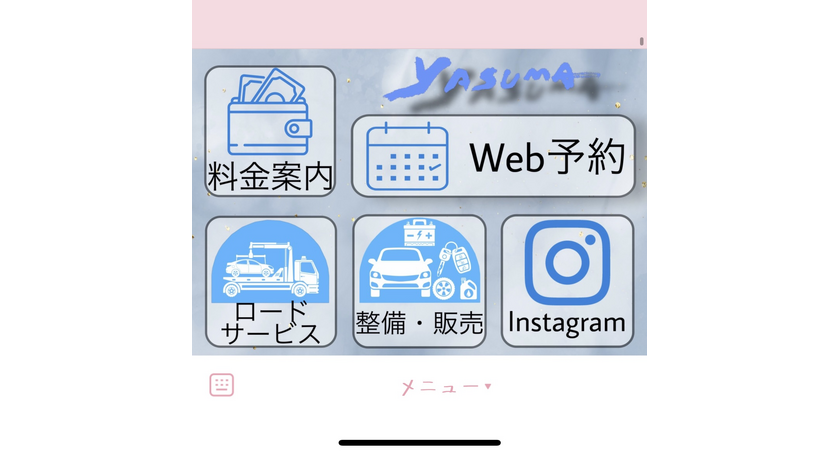Open the 料金案内 pricing tile
840x455 pixels.
[x=270, y=131]
